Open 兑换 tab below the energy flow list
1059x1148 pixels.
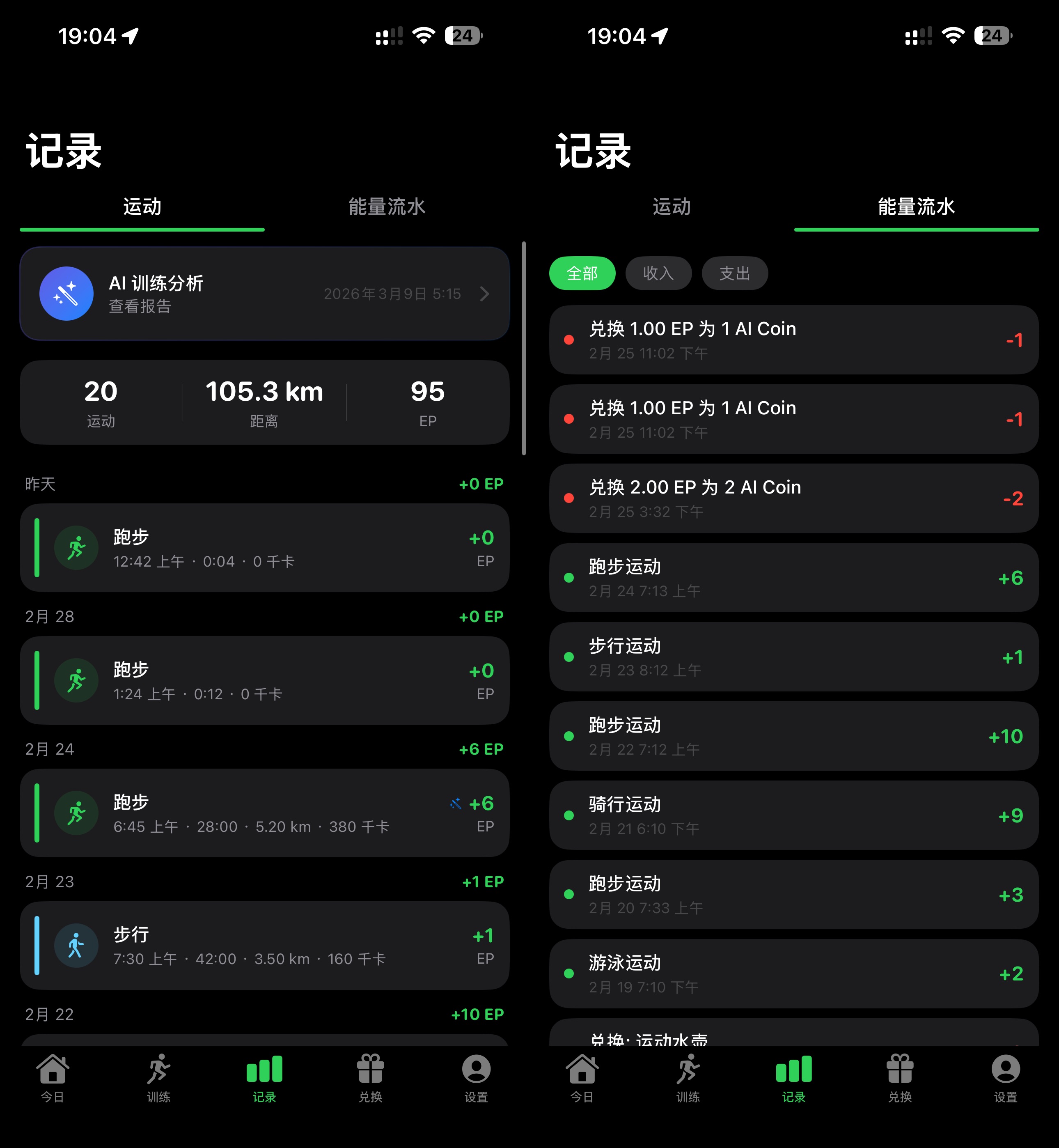coord(900,1078)
